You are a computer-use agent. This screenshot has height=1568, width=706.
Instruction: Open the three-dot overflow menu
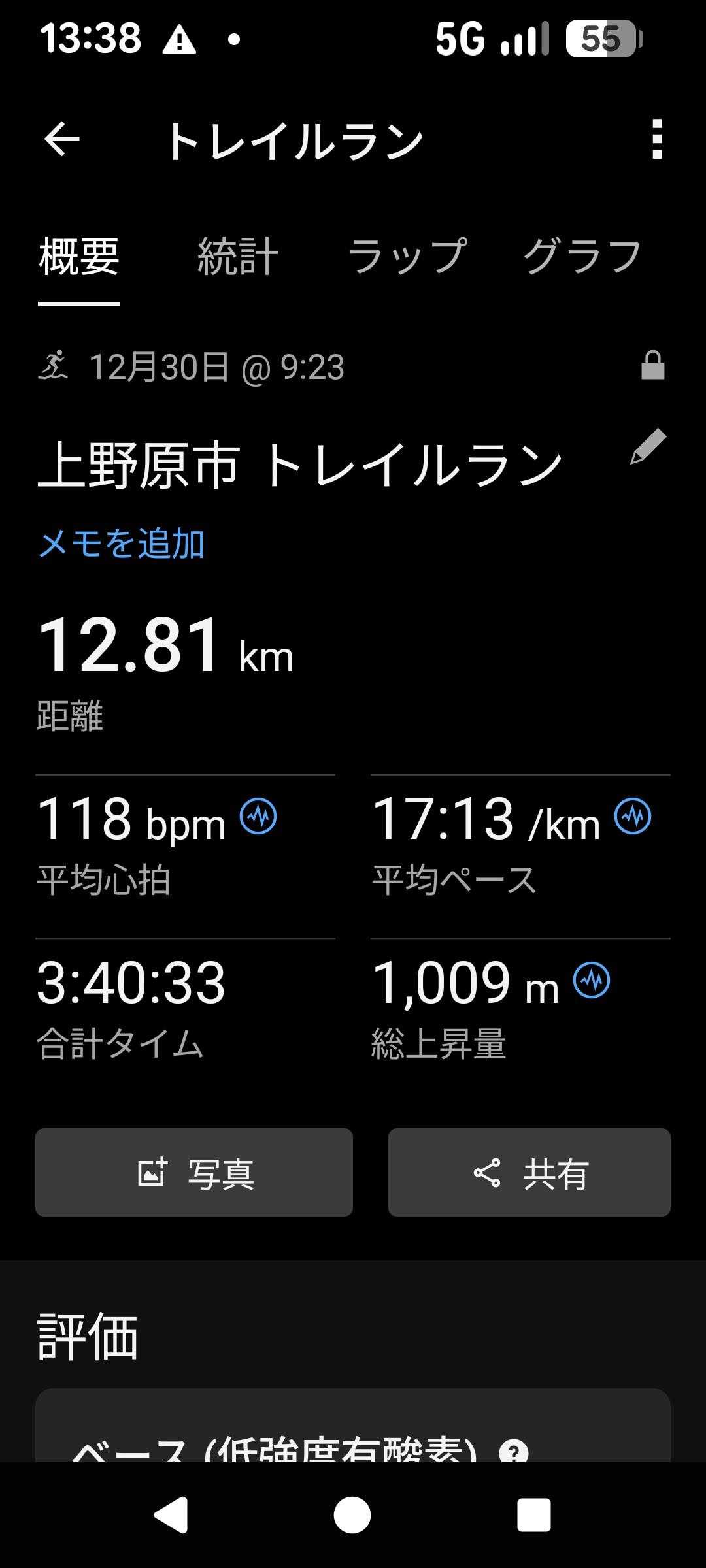point(657,139)
